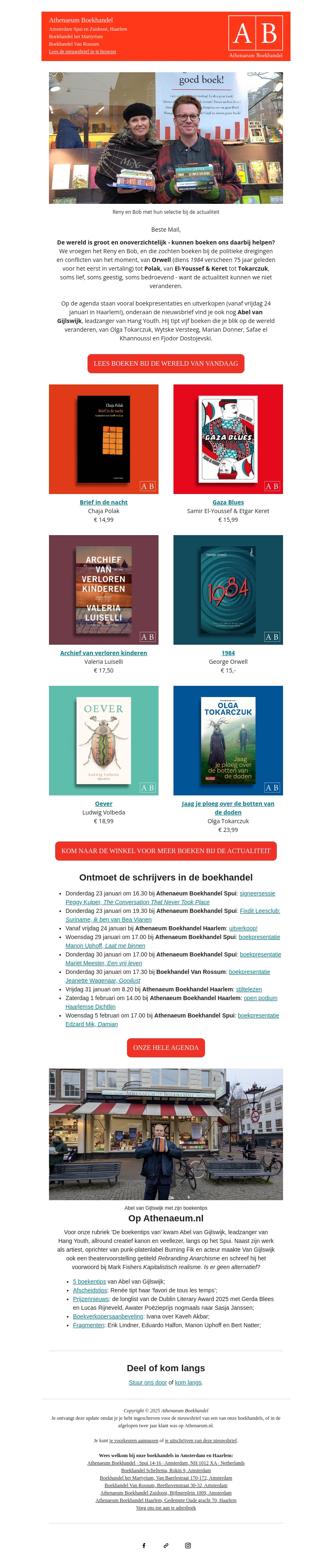Viewport: 332px width, 1568px height.
Task: Tap 'Lees boeken bij de wereld van vandaag' button
Action: point(166,363)
